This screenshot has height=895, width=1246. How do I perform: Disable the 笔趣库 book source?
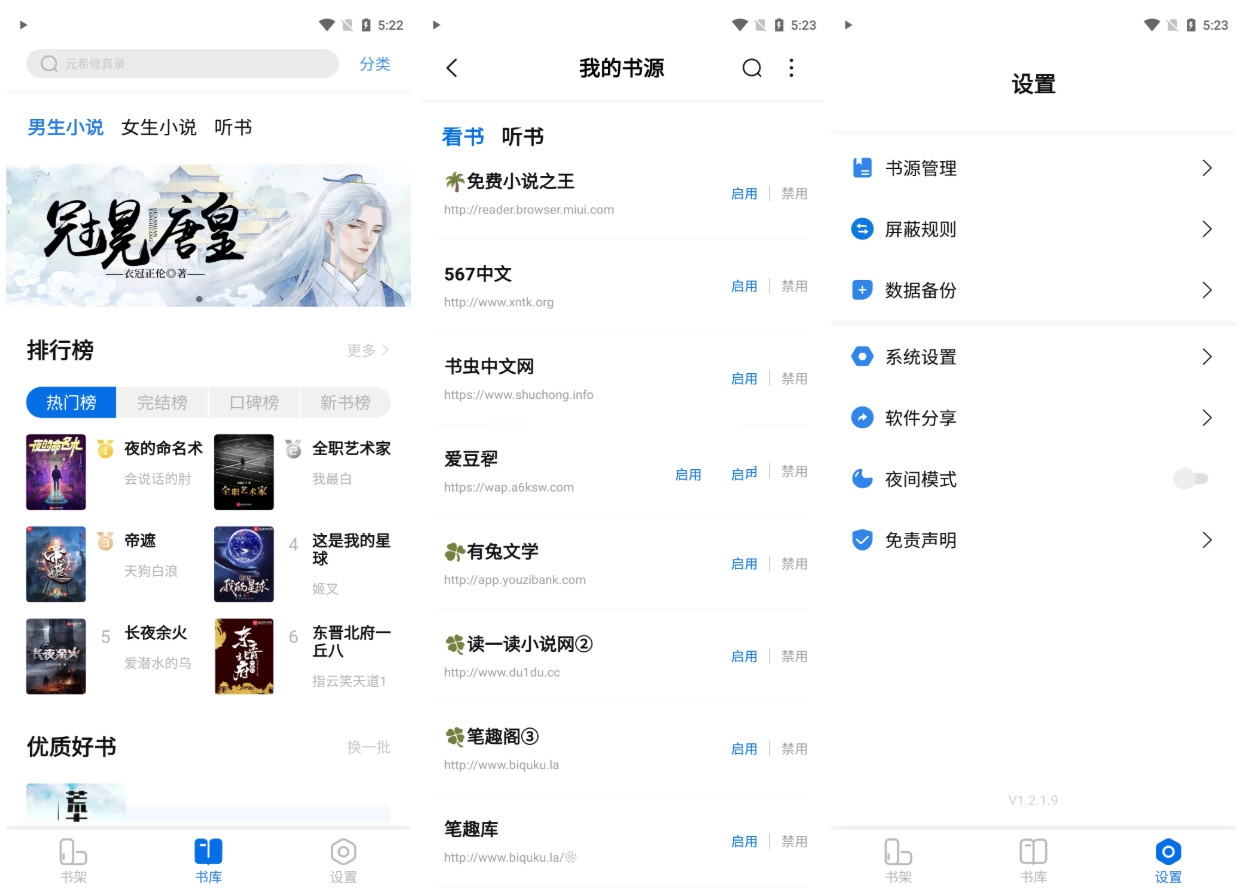[x=794, y=841]
